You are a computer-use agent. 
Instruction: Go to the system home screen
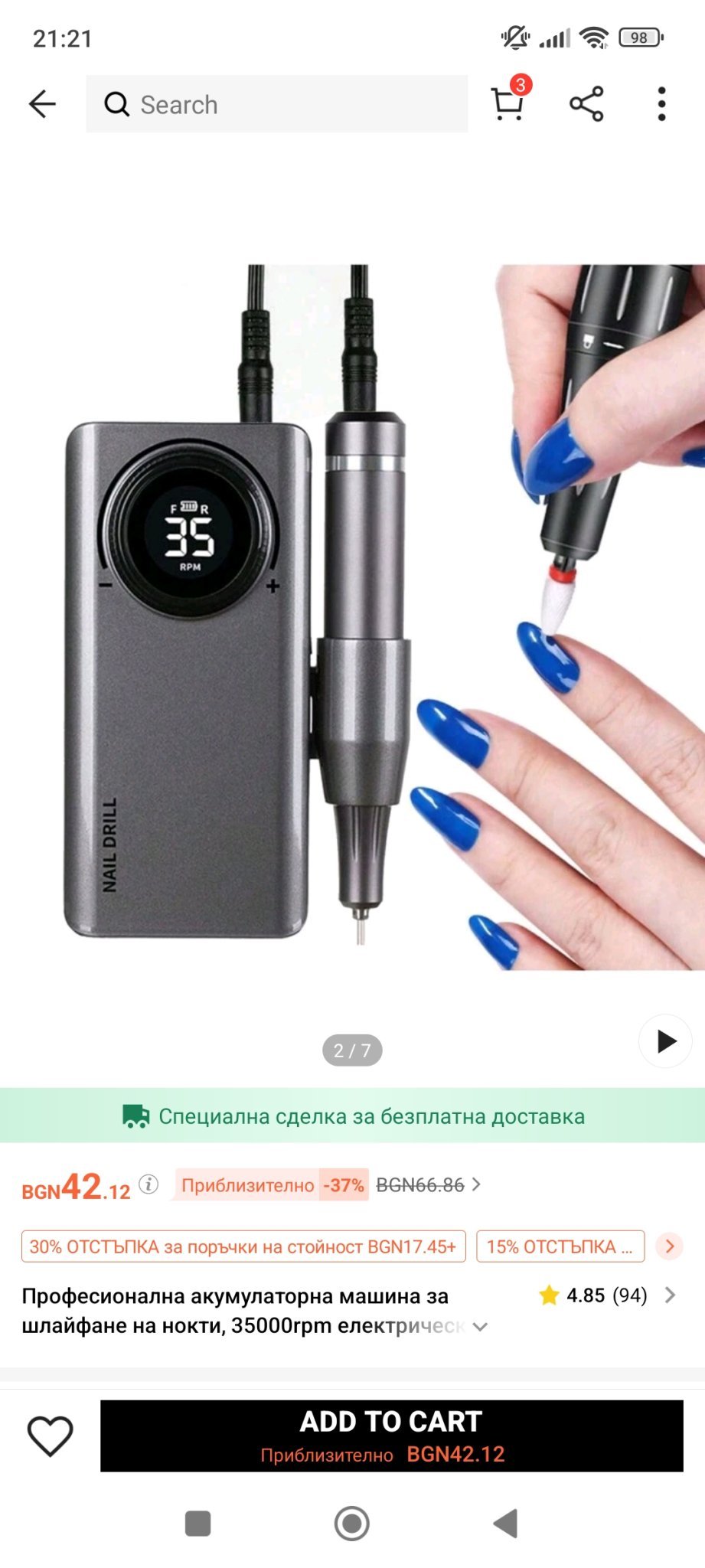(352, 1524)
